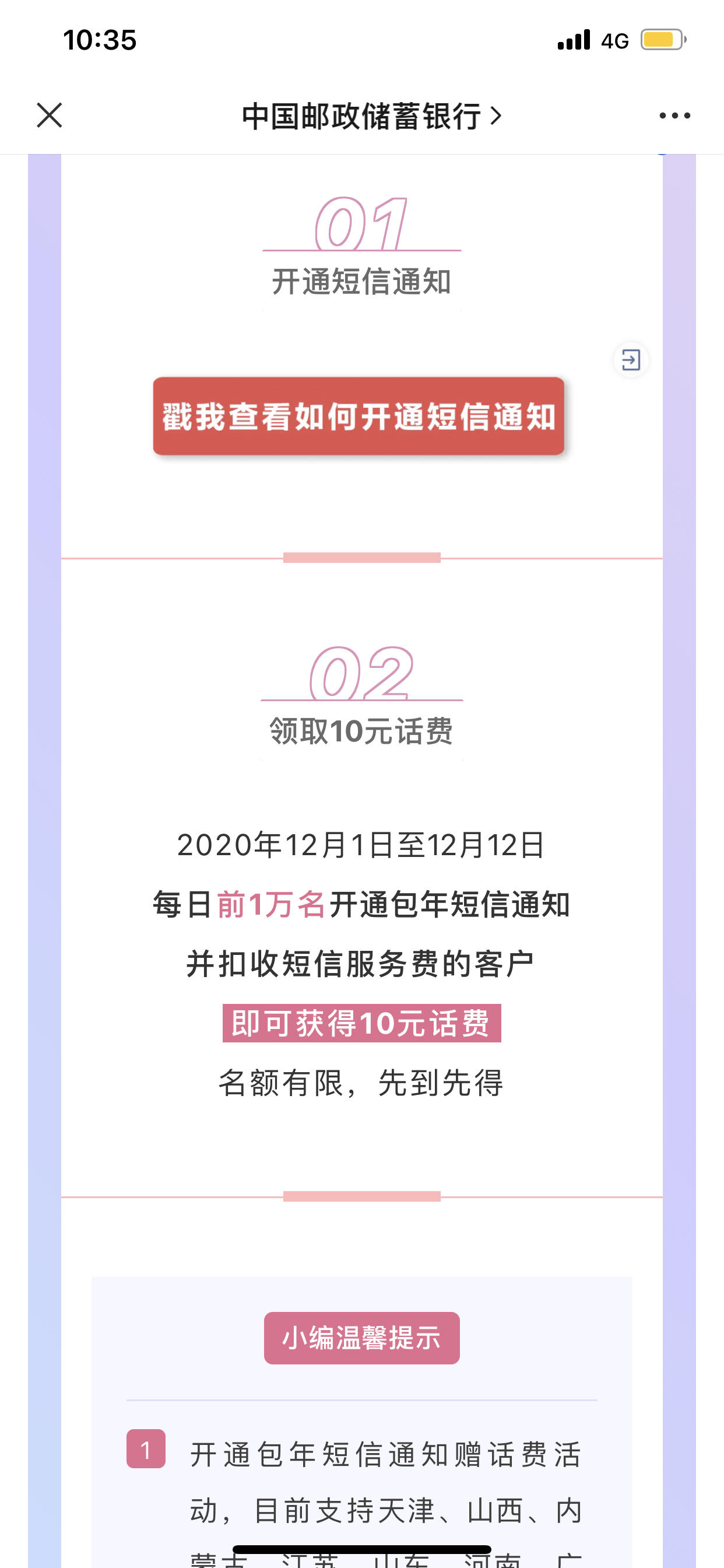Tap the floating exit arrow icon
The height and width of the screenshot is (1568, 724).
click(x=630, y=360)
